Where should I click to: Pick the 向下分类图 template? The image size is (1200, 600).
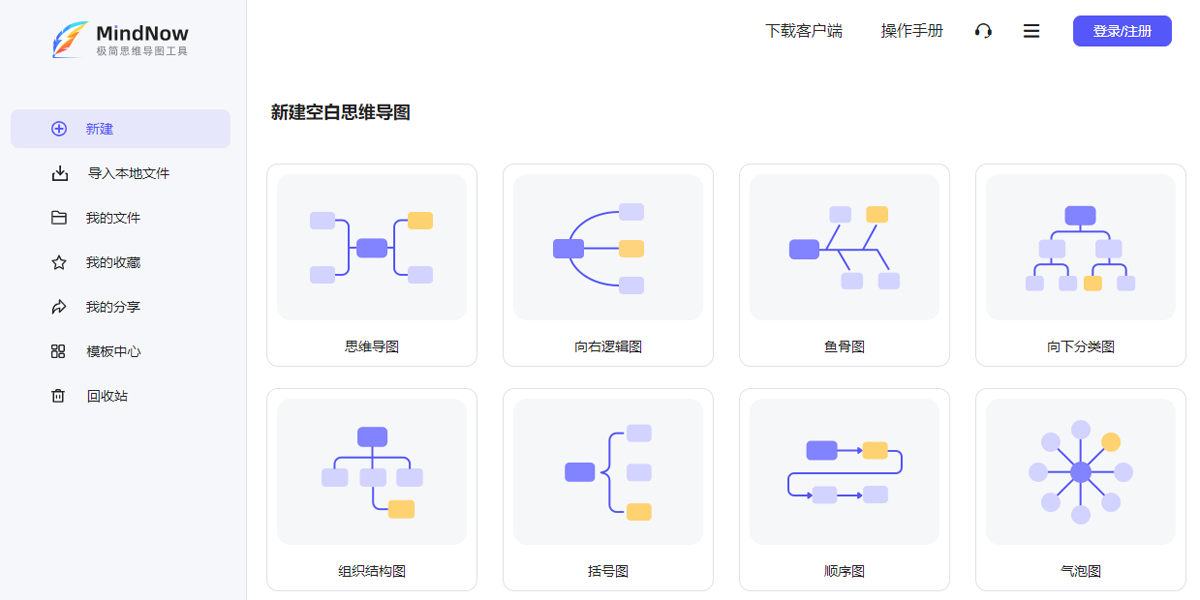1080,264
